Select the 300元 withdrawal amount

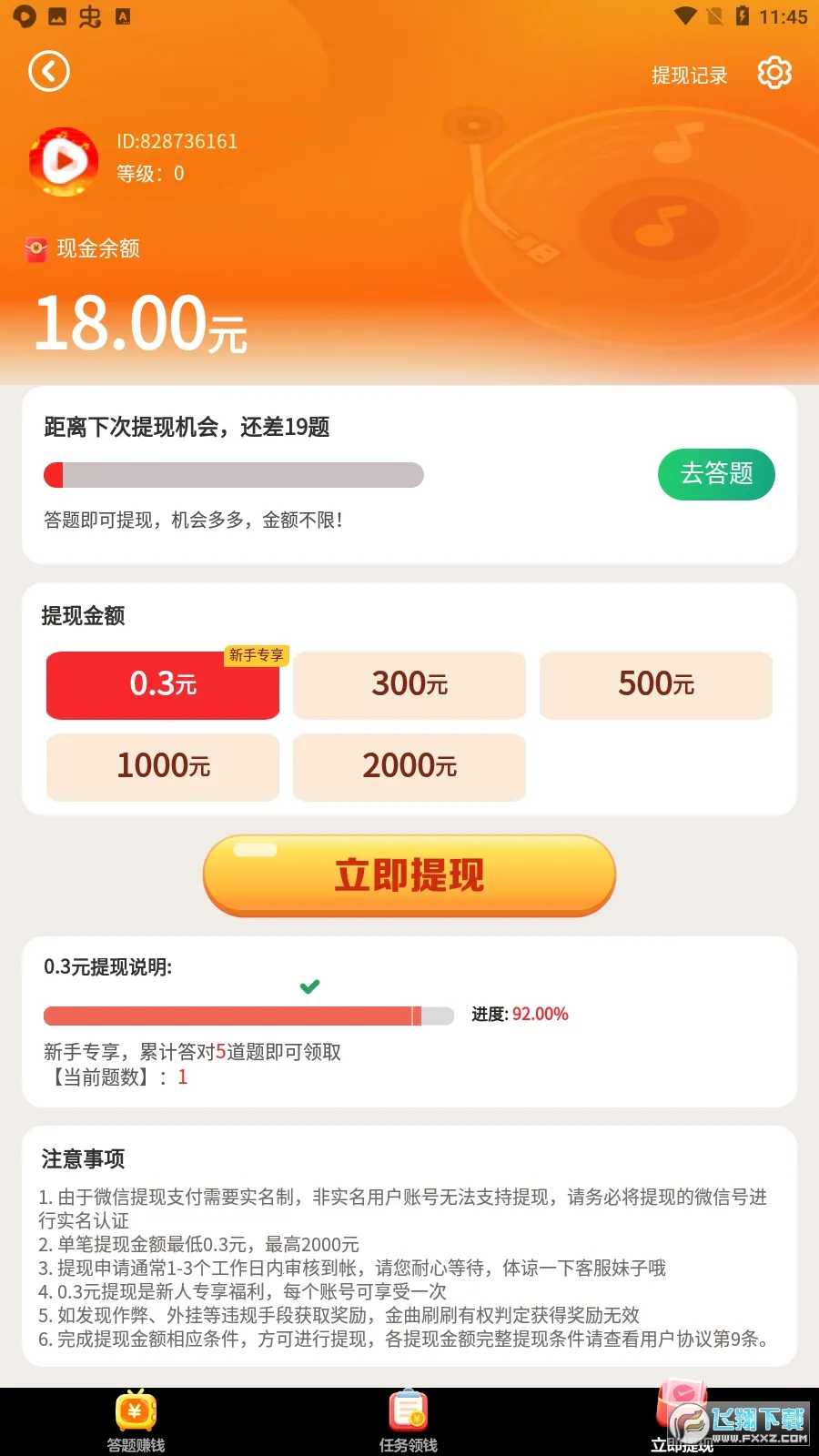[x=409, y=685]
